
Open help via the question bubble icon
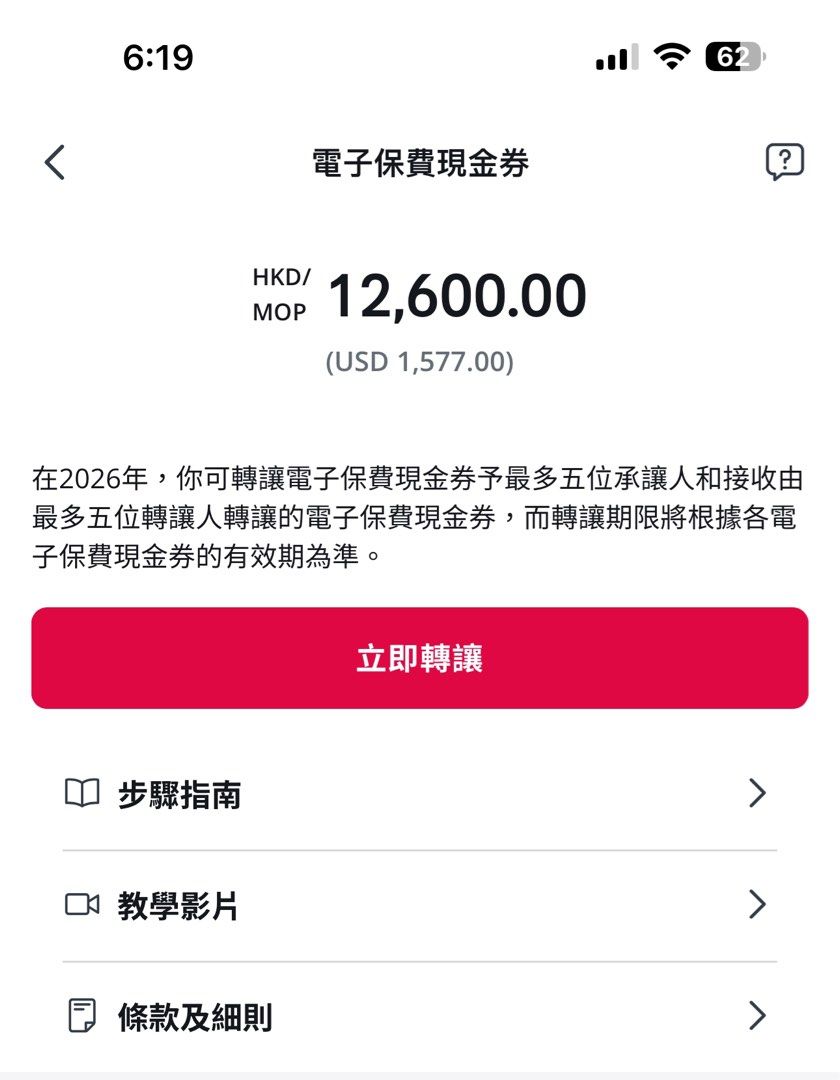pyautogui.click(x=784, y=161)
